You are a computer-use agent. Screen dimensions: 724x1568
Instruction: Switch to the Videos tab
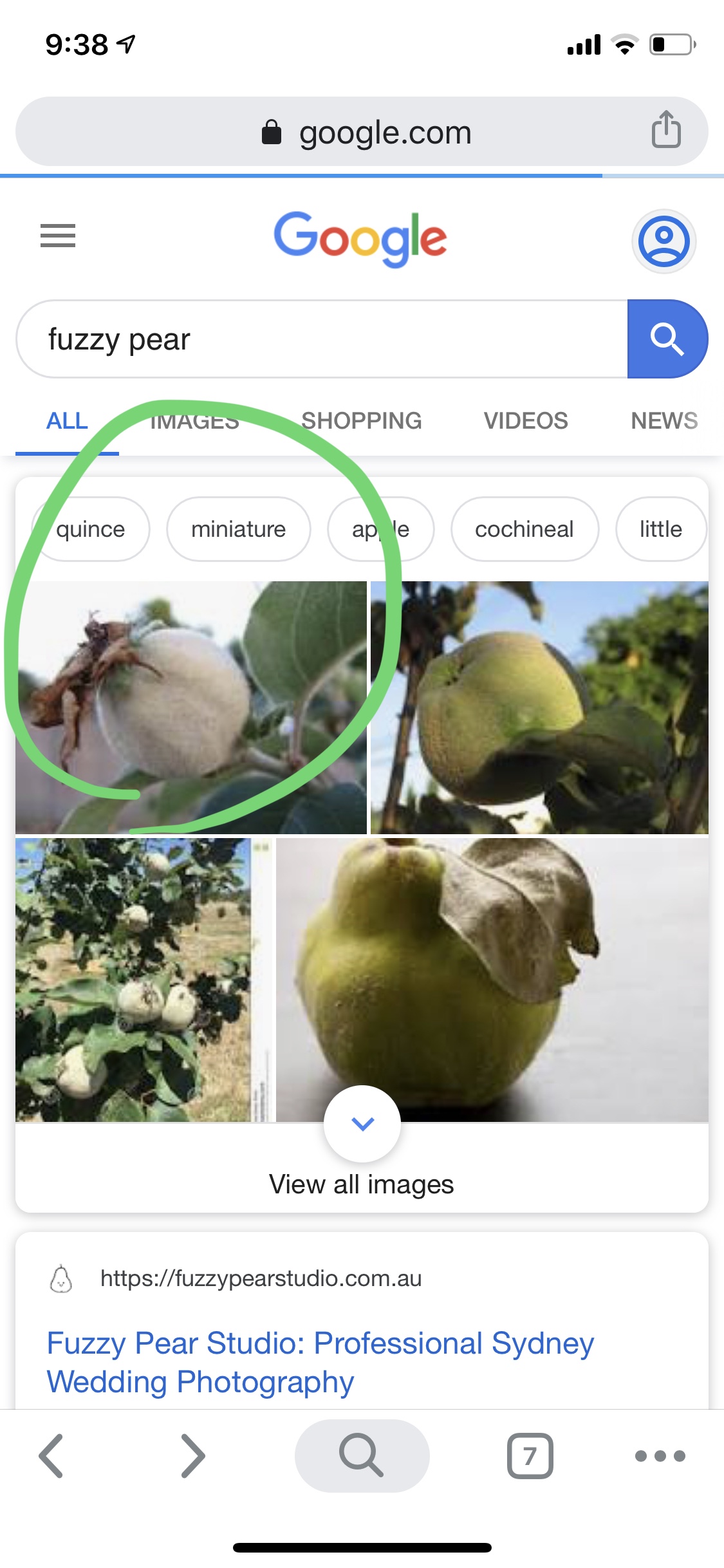point(526,421)
